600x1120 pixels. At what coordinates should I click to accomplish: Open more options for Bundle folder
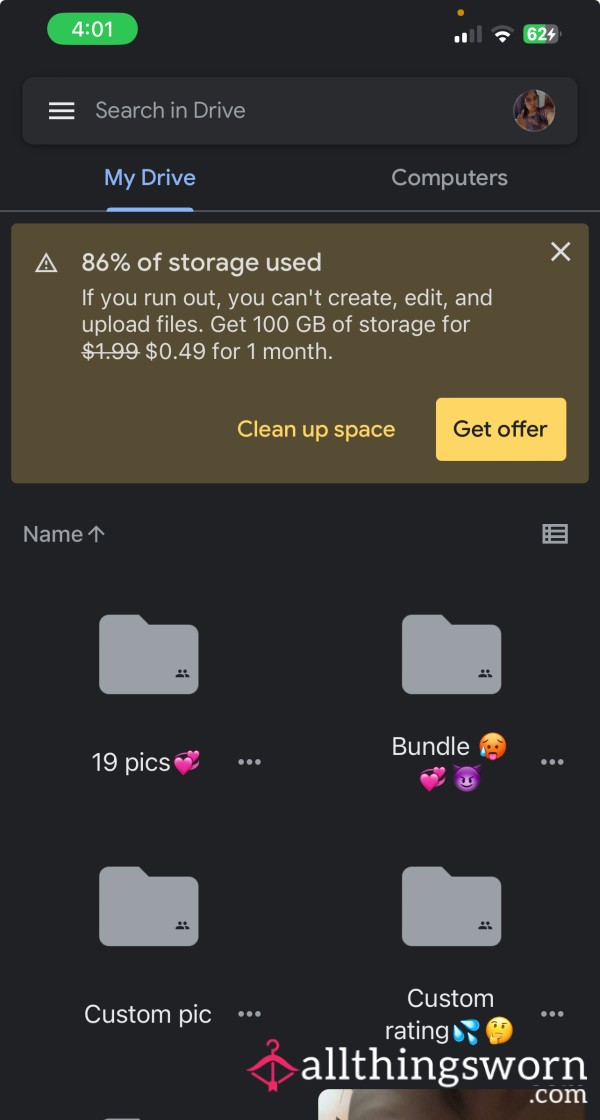pos(552,762)
